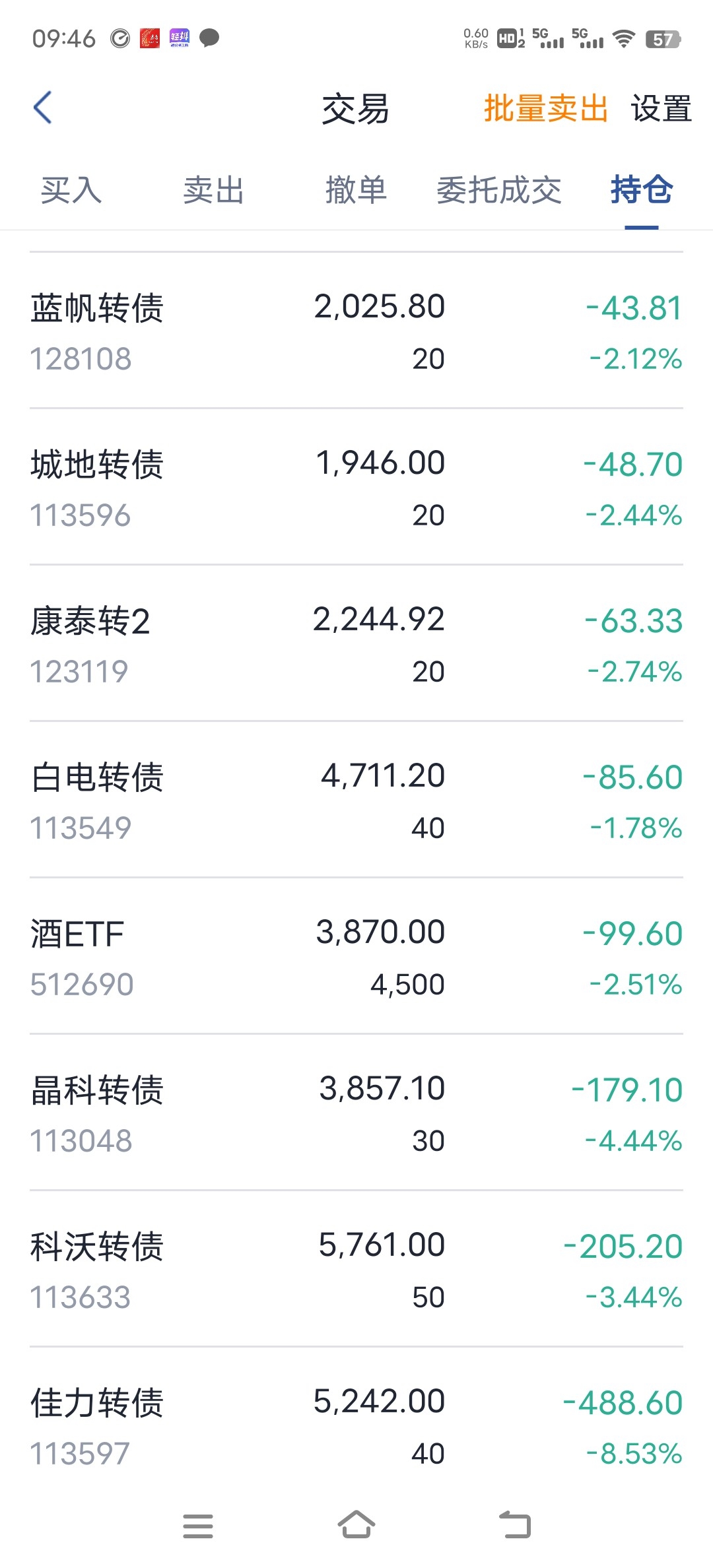
Task: Open the 酒ETF holding row
Action: 356,956
